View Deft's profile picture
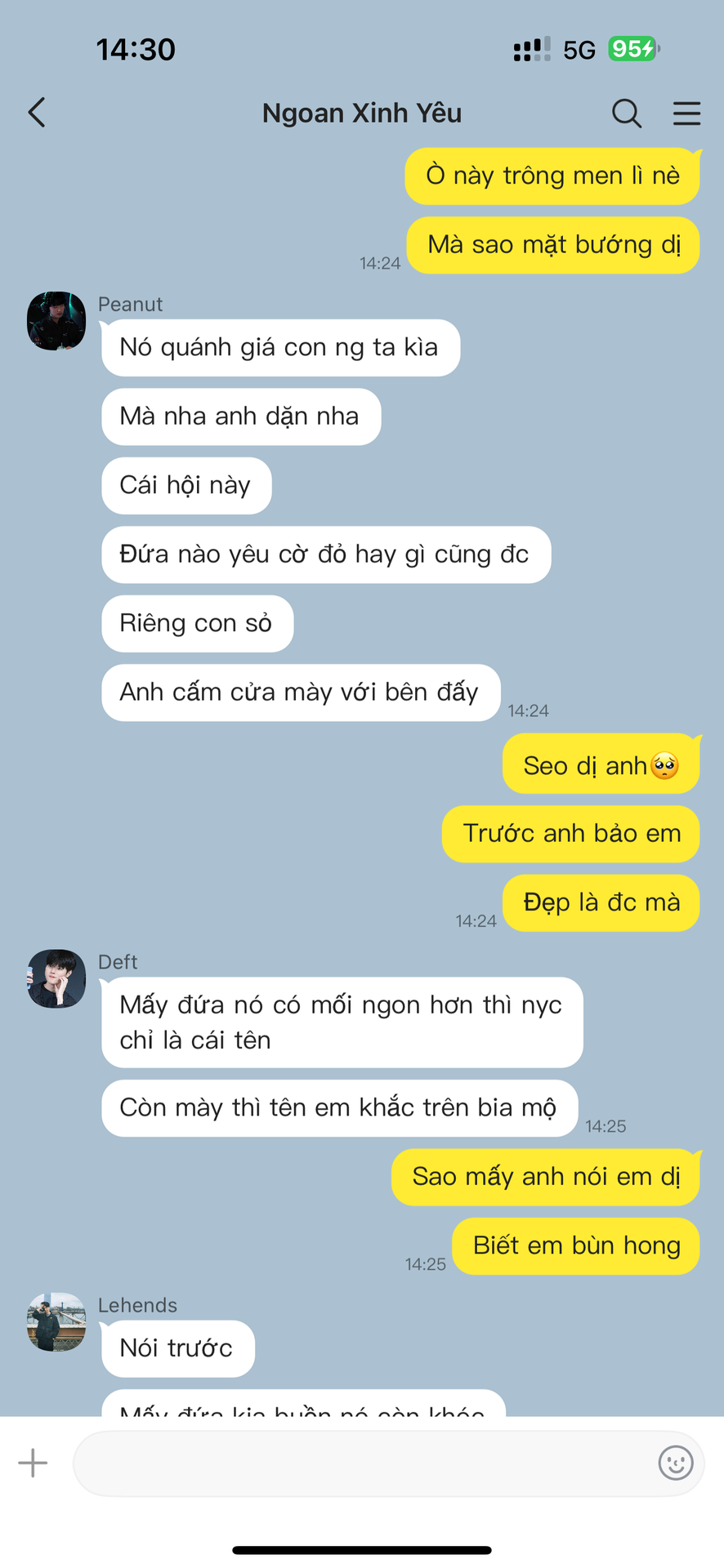 point(56,978)
